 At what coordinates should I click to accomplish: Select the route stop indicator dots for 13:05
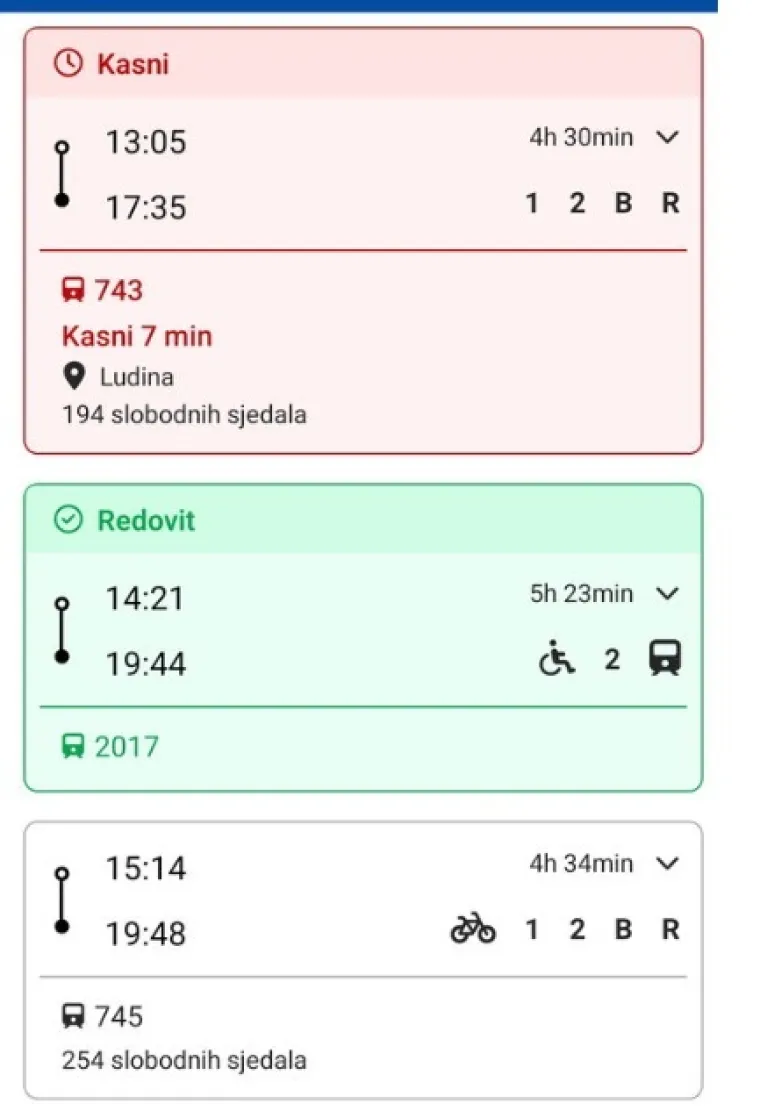click(x=63, y=172)
